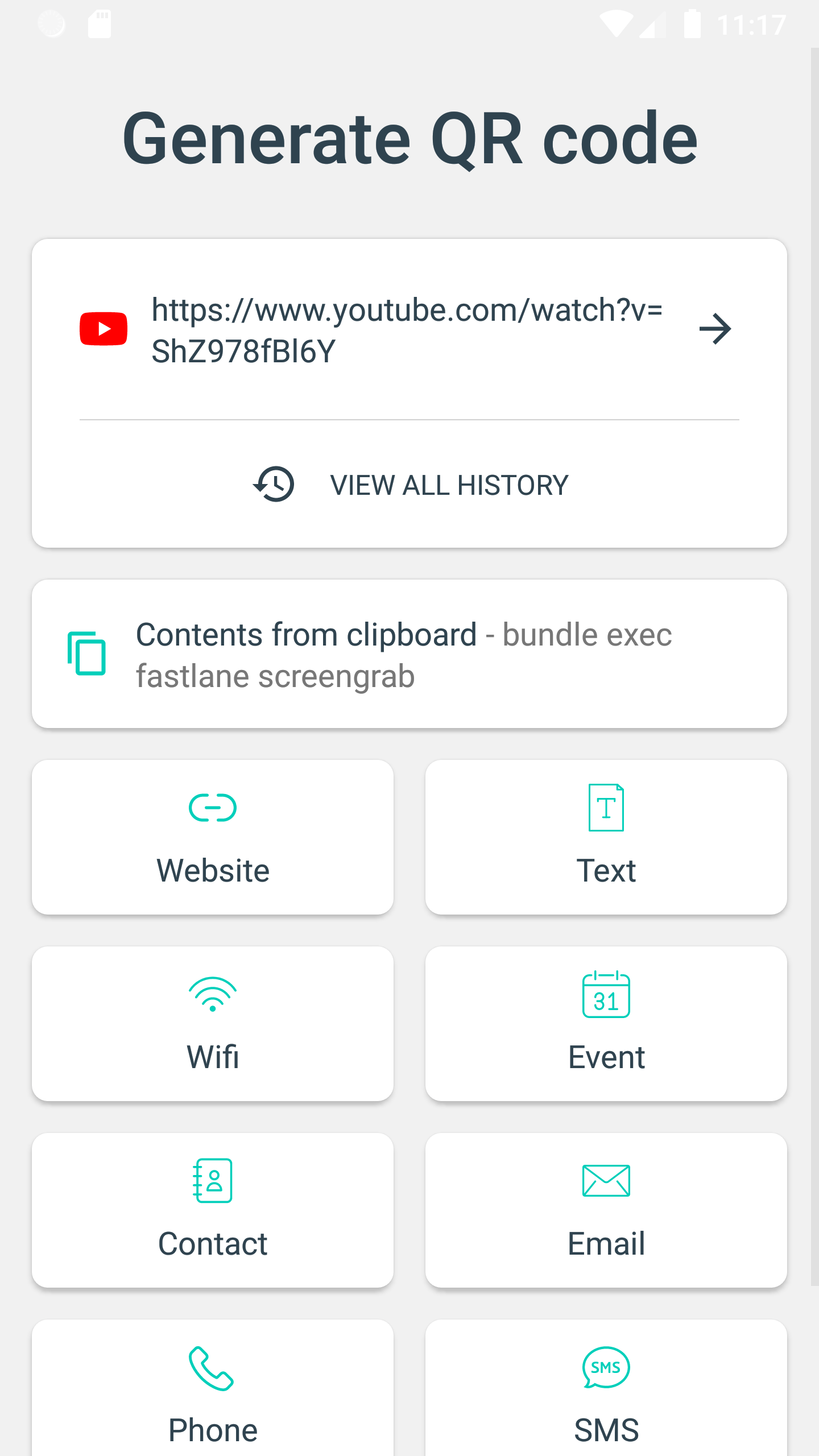Use contents from clipboard
819x1456 pixels.
(409, 654)
